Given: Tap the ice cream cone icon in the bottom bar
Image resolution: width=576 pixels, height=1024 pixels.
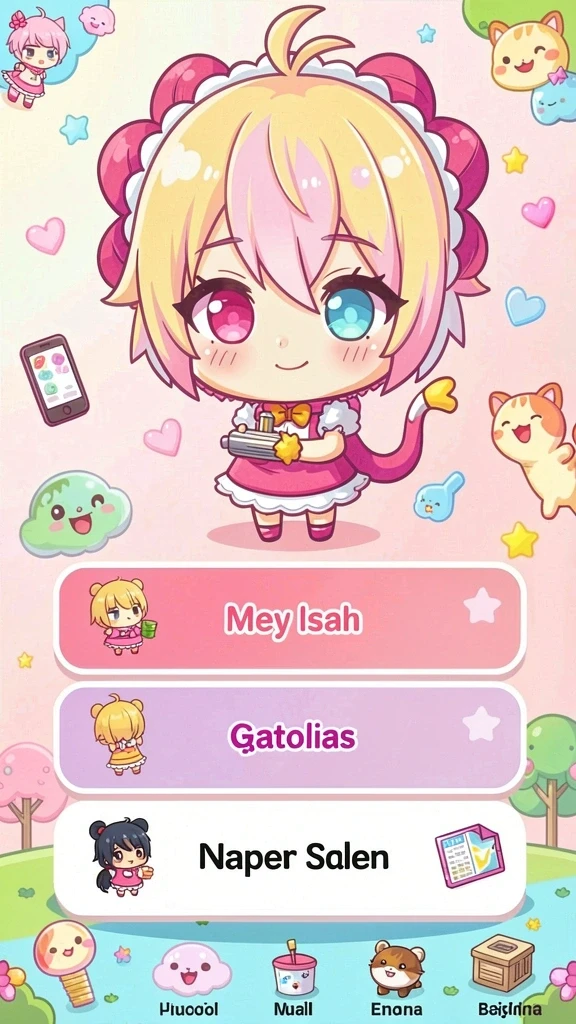Looking at the screenshot, I should [66, 961].
